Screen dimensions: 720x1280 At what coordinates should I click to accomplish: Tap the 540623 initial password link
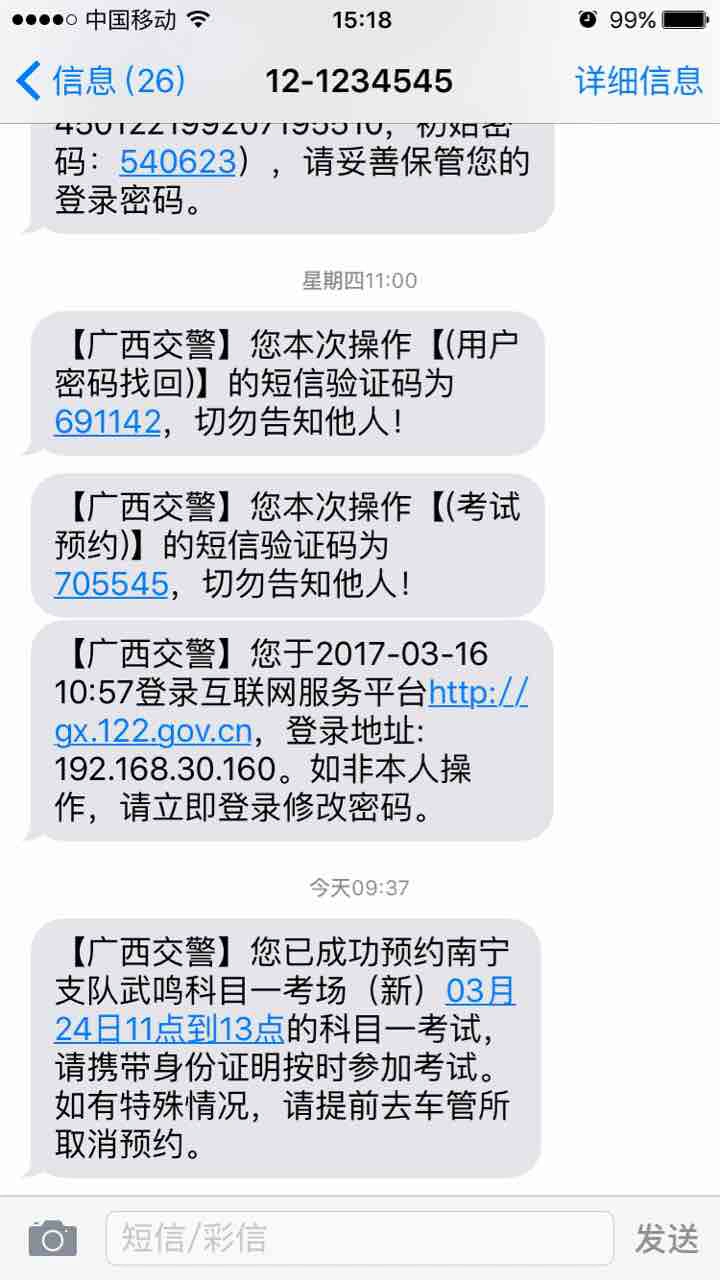pyautogui.click(x=178, y=160)
